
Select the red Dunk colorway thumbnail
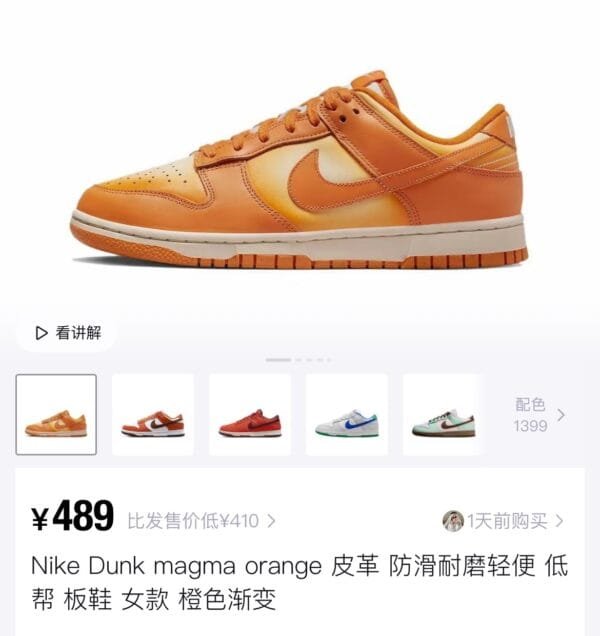tap(250, 414)
